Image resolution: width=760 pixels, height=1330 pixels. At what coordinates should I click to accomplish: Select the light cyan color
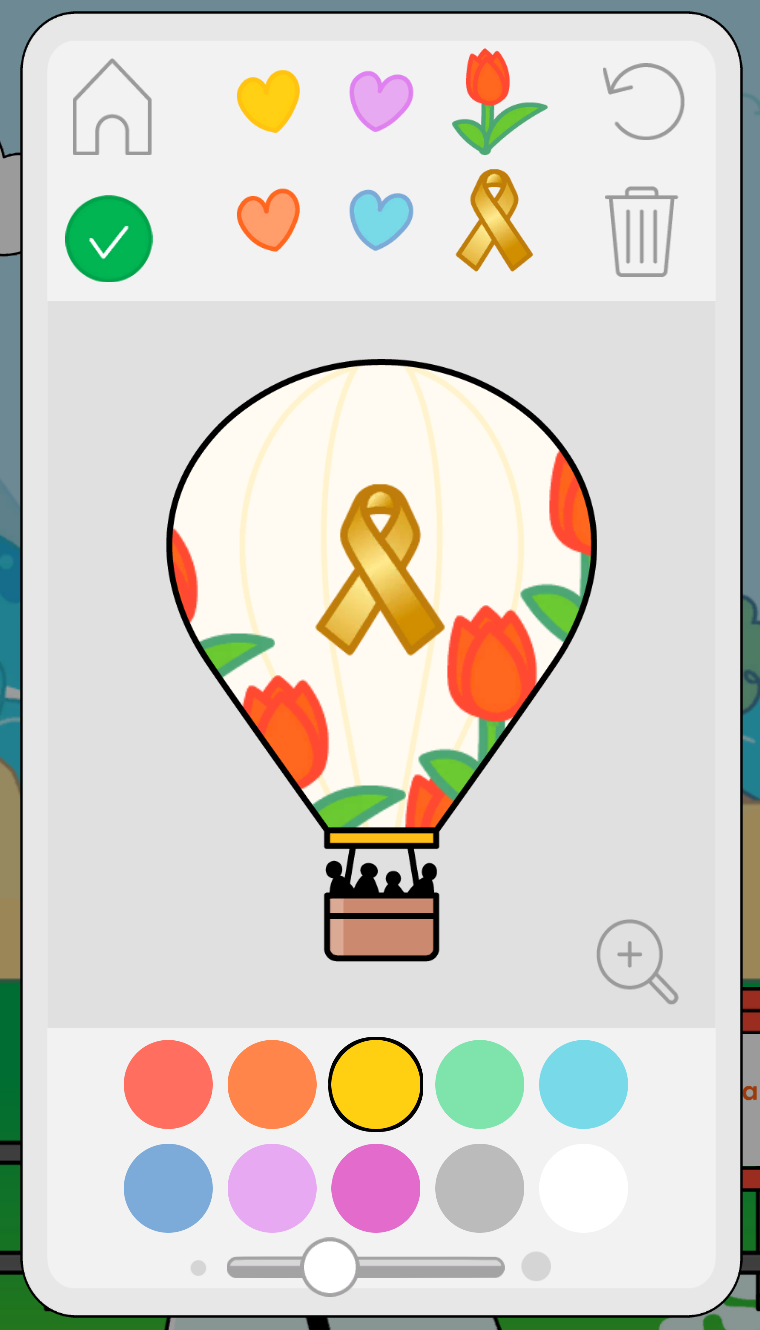pyautogui.click(x=583, y=1085)
